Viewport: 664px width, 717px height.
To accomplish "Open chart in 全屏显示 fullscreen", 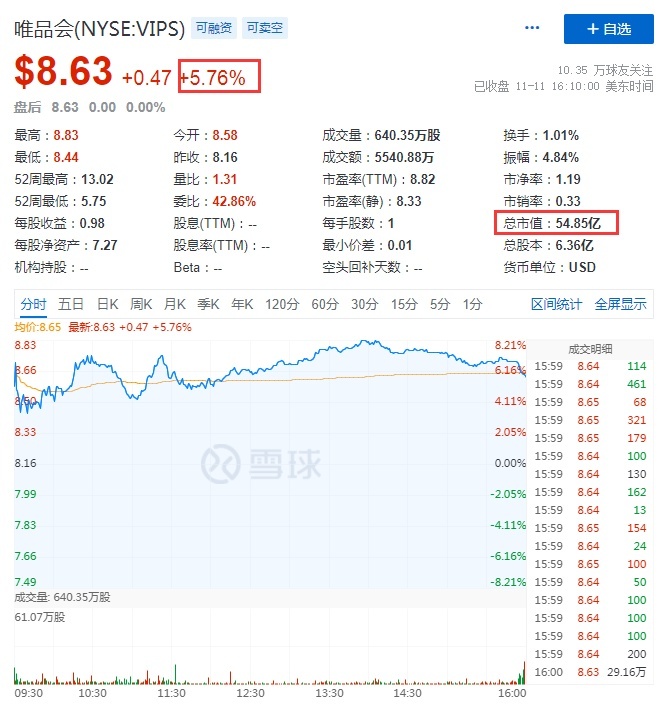I will [620, 304].
